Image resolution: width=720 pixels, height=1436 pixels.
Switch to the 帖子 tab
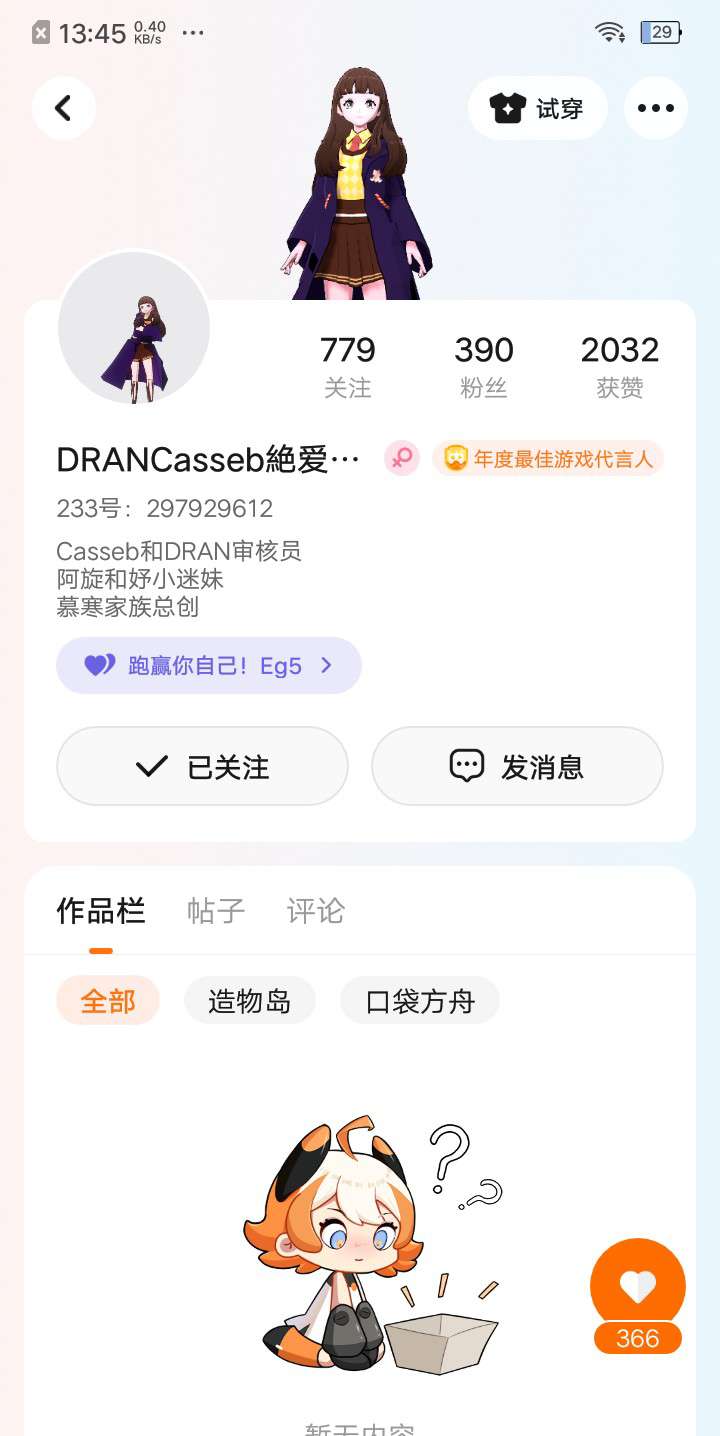point(216,911)
